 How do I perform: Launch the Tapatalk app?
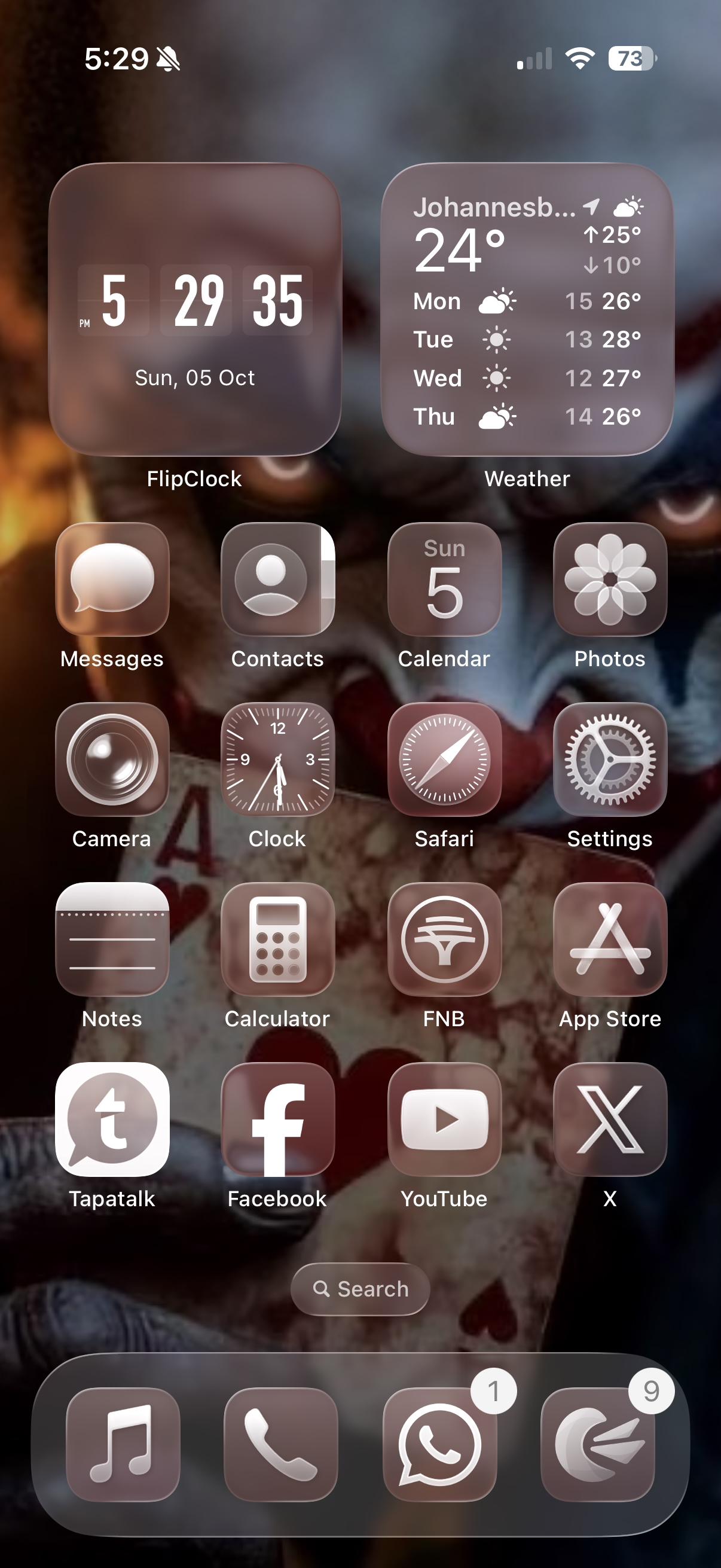112,1119
